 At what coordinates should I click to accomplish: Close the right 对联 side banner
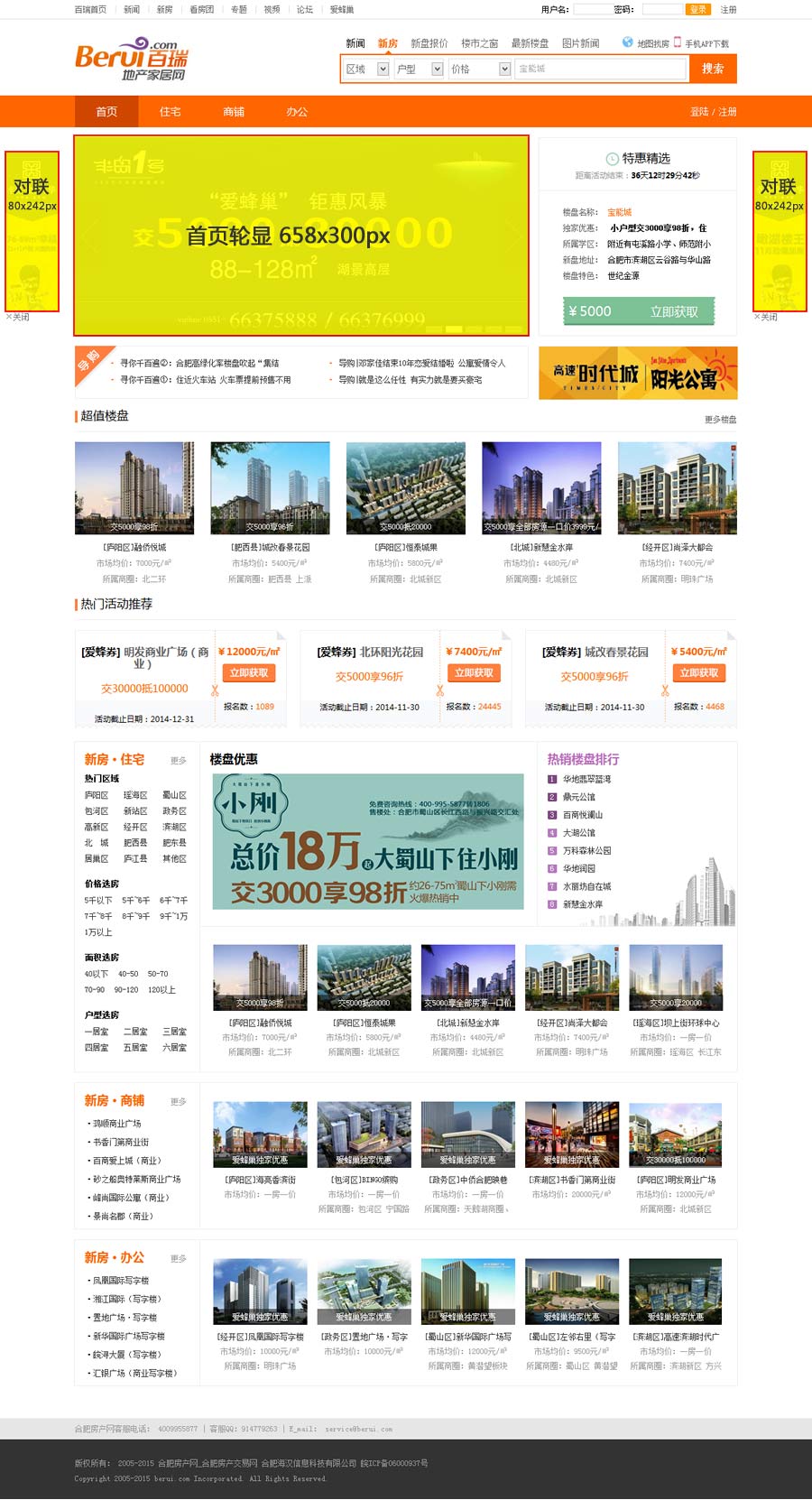click(x=765, y=318)
